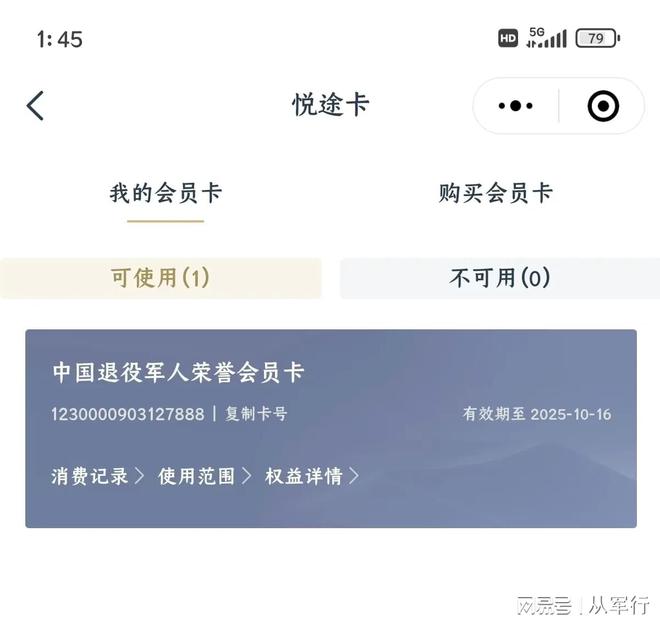The height and width of the screenshot is (624, 660).
Task: Switch to the 购买会员卡 tab
Action: pos(495,193)
